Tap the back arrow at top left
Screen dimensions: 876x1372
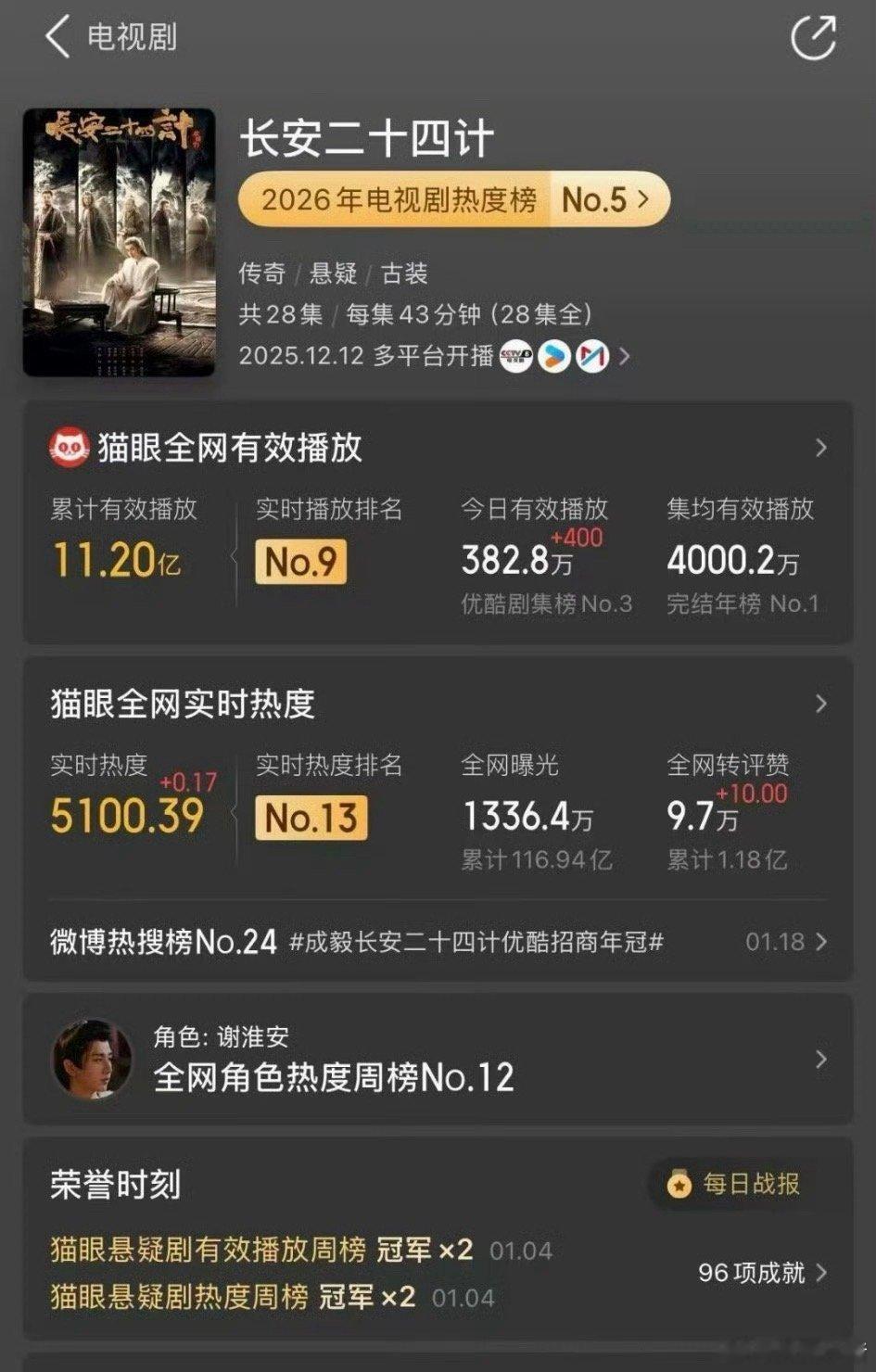pos(57,37)
